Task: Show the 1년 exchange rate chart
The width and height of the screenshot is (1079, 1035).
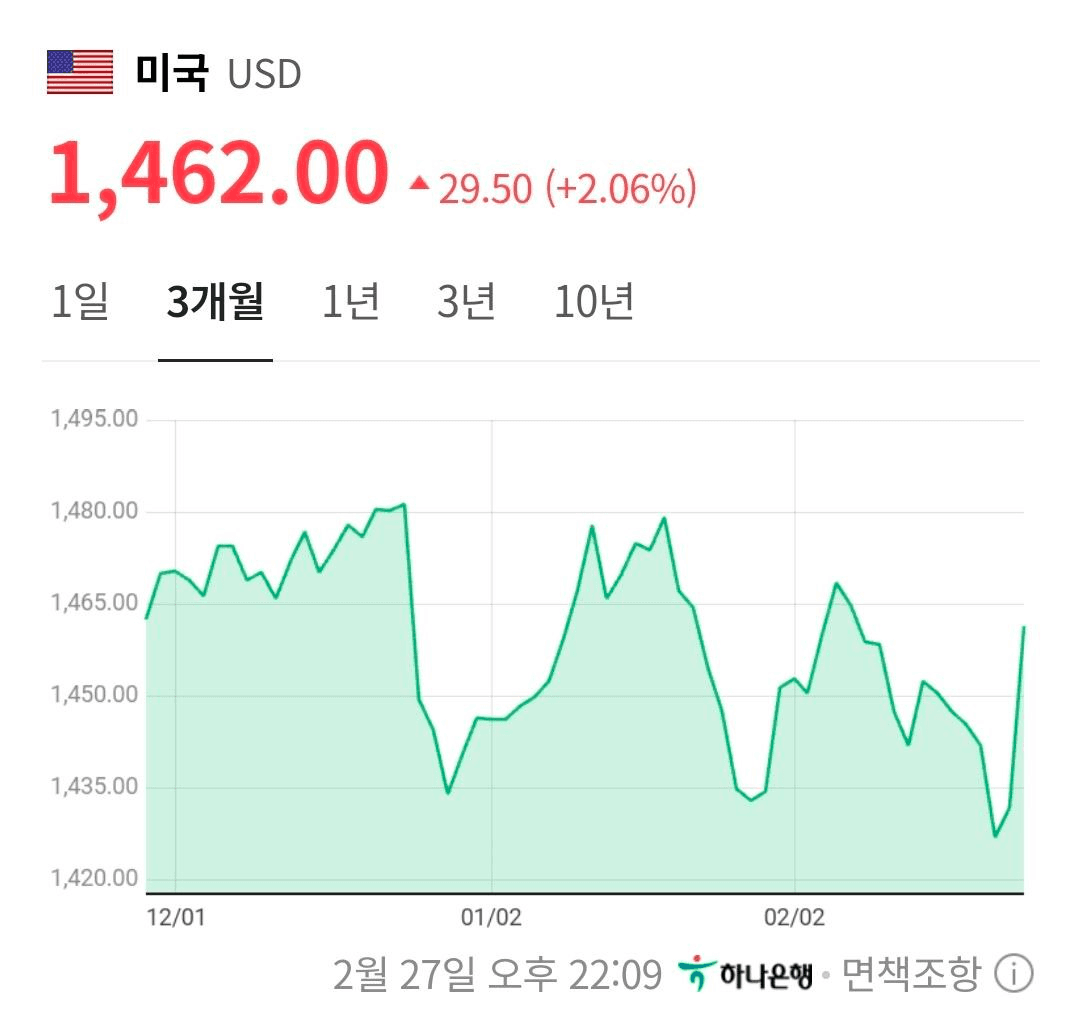Action: pyautogui.click(x=351, y=301)
